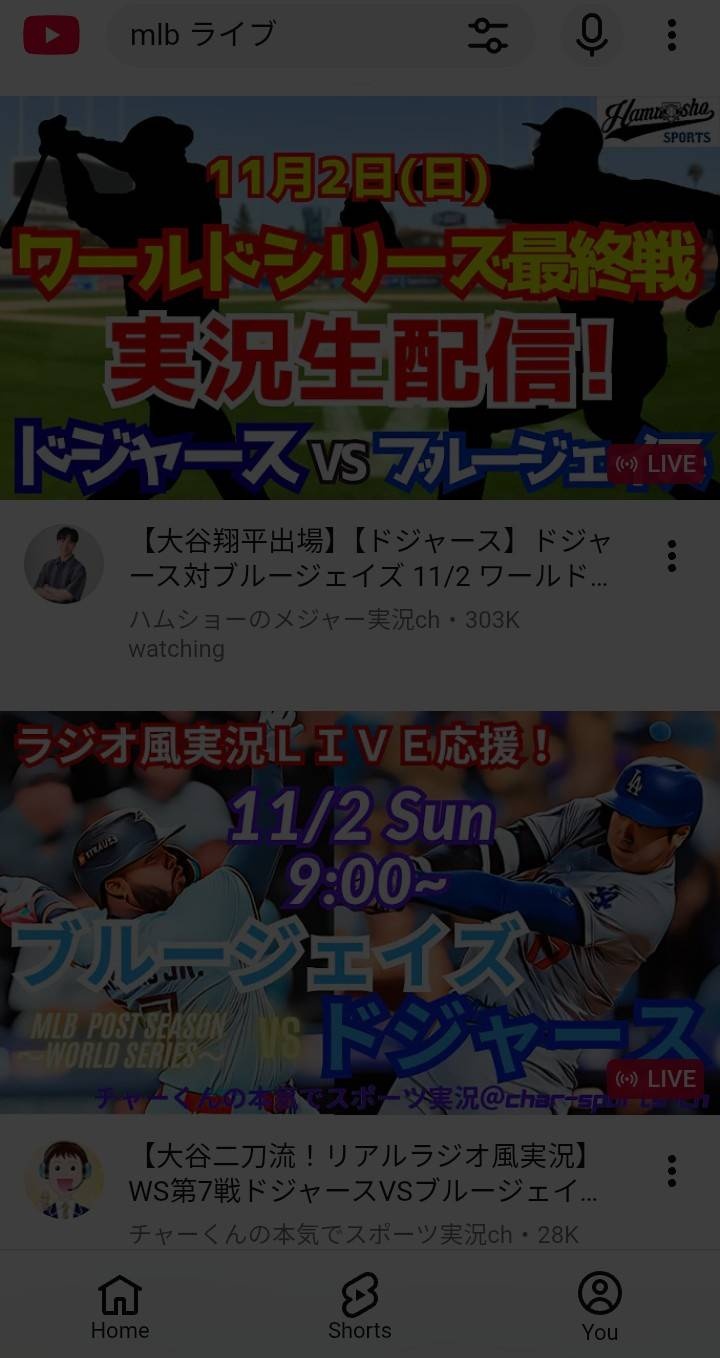Viewport: 720px width, 1358px height.
Task: Open the search filters icon
Action: pyautogui.click(x=488, y=35)
